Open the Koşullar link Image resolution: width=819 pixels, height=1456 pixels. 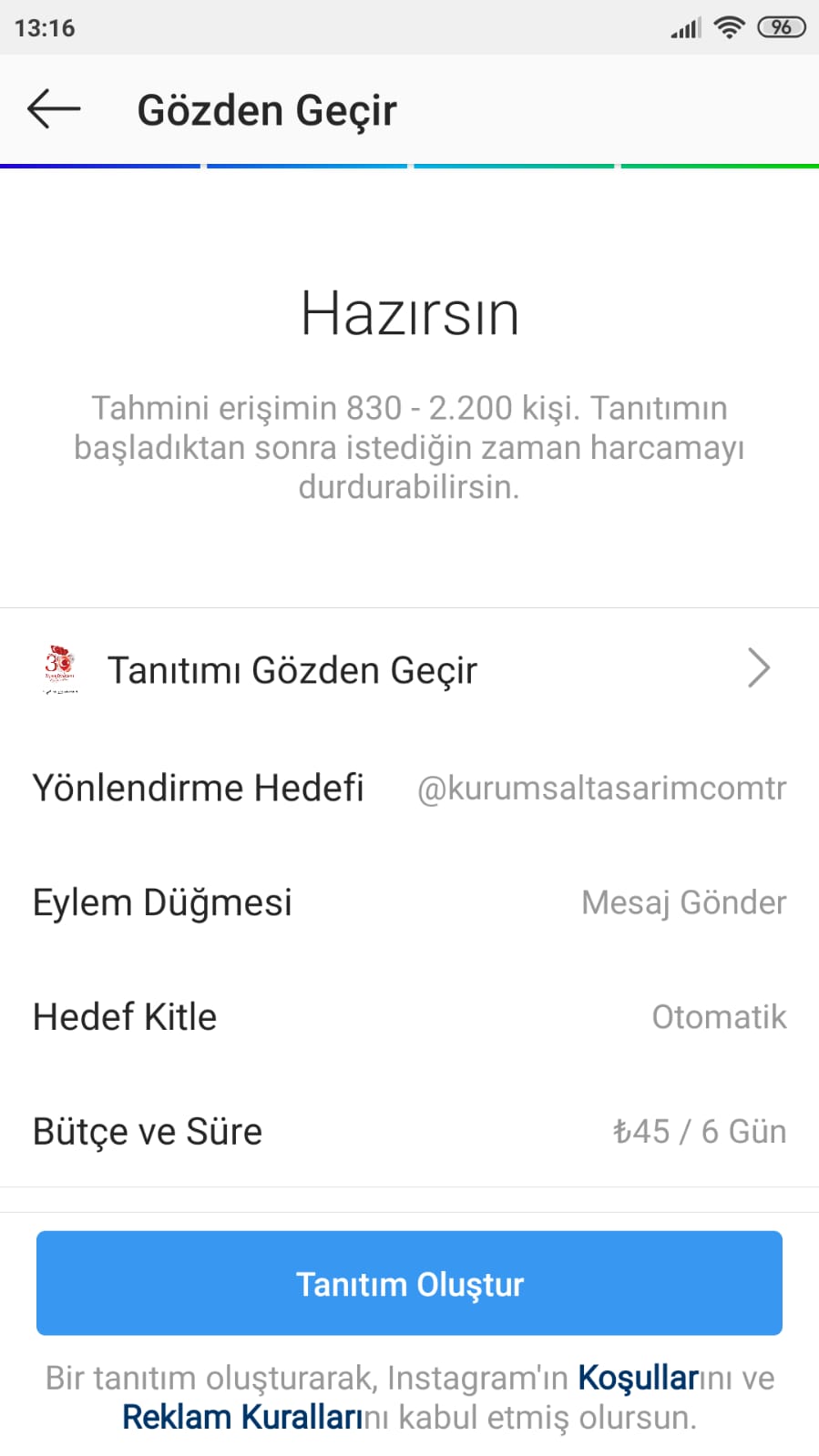point(638,1378)
